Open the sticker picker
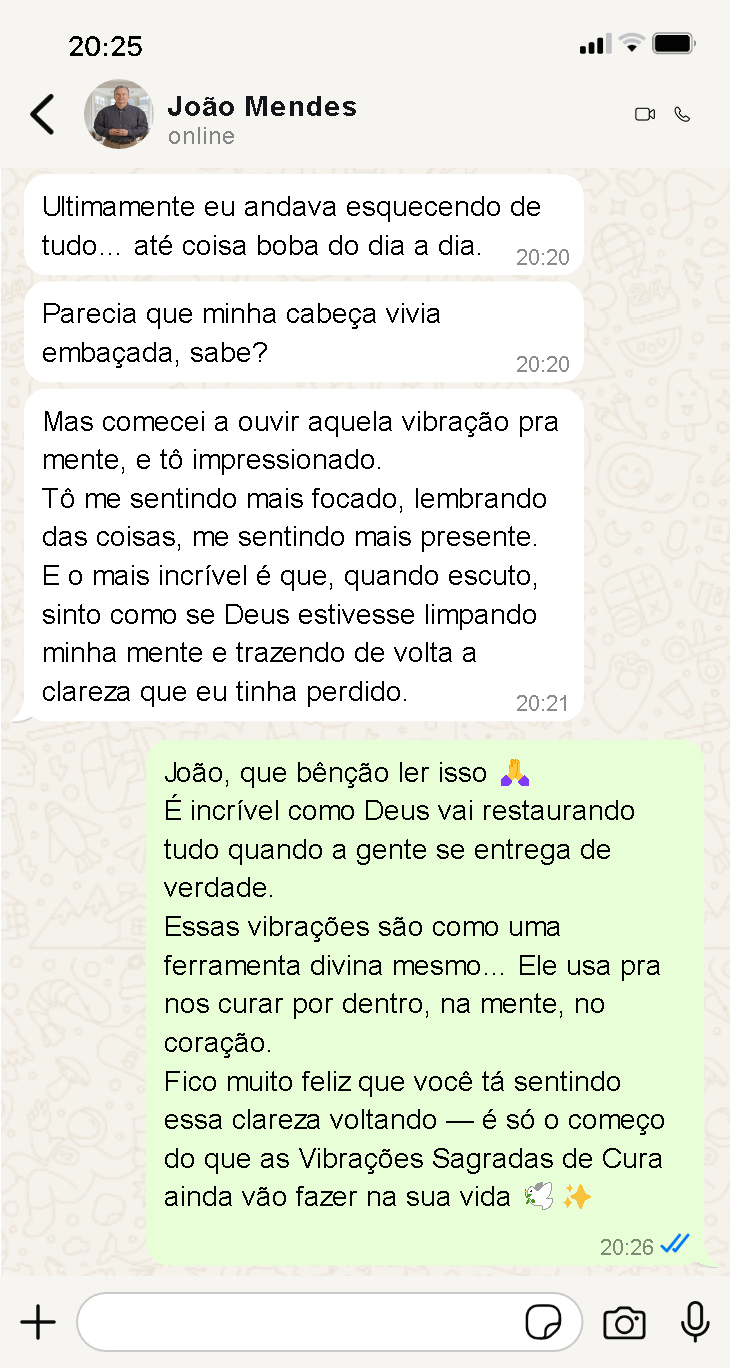730x1368 pixels. click(x=543, y=1323)
